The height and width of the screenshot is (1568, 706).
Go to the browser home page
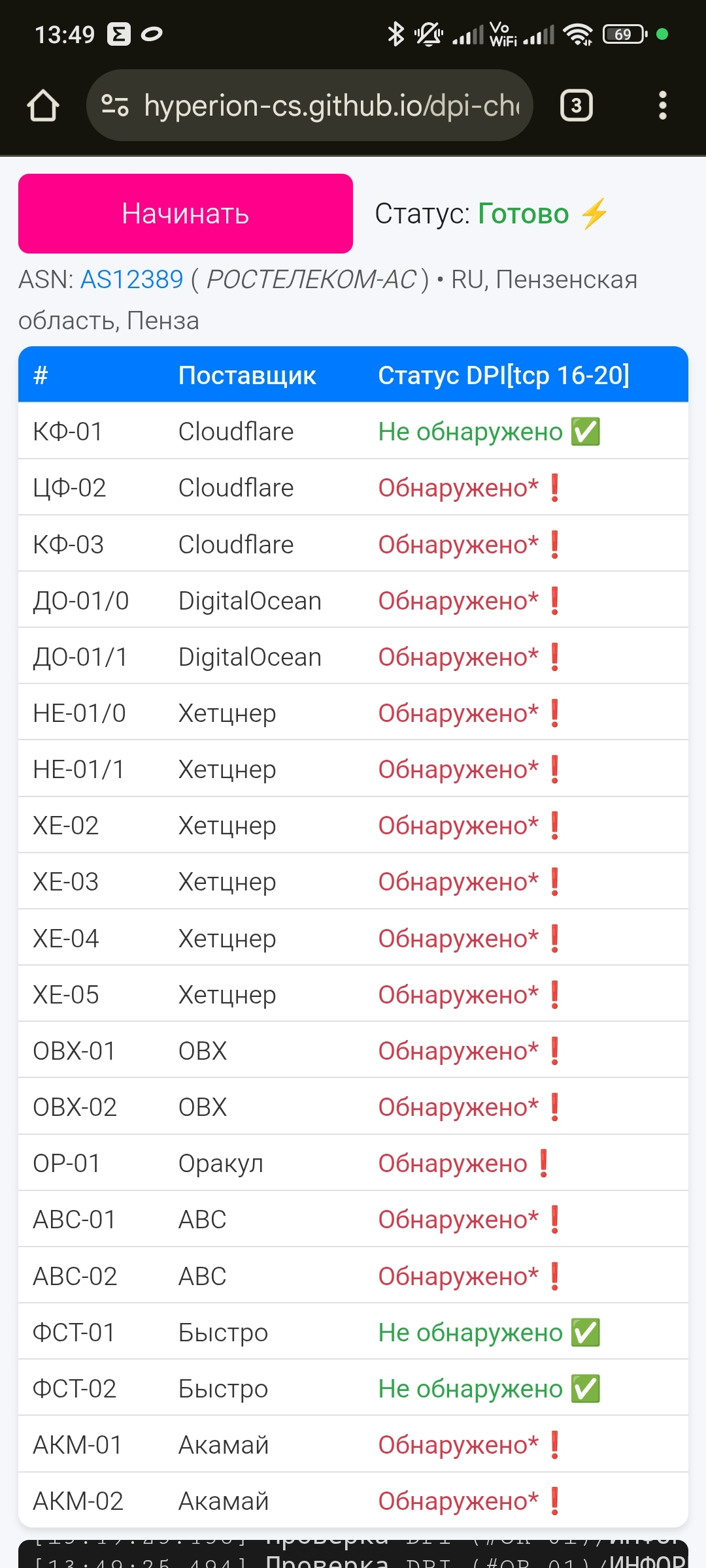pos(43,106)
